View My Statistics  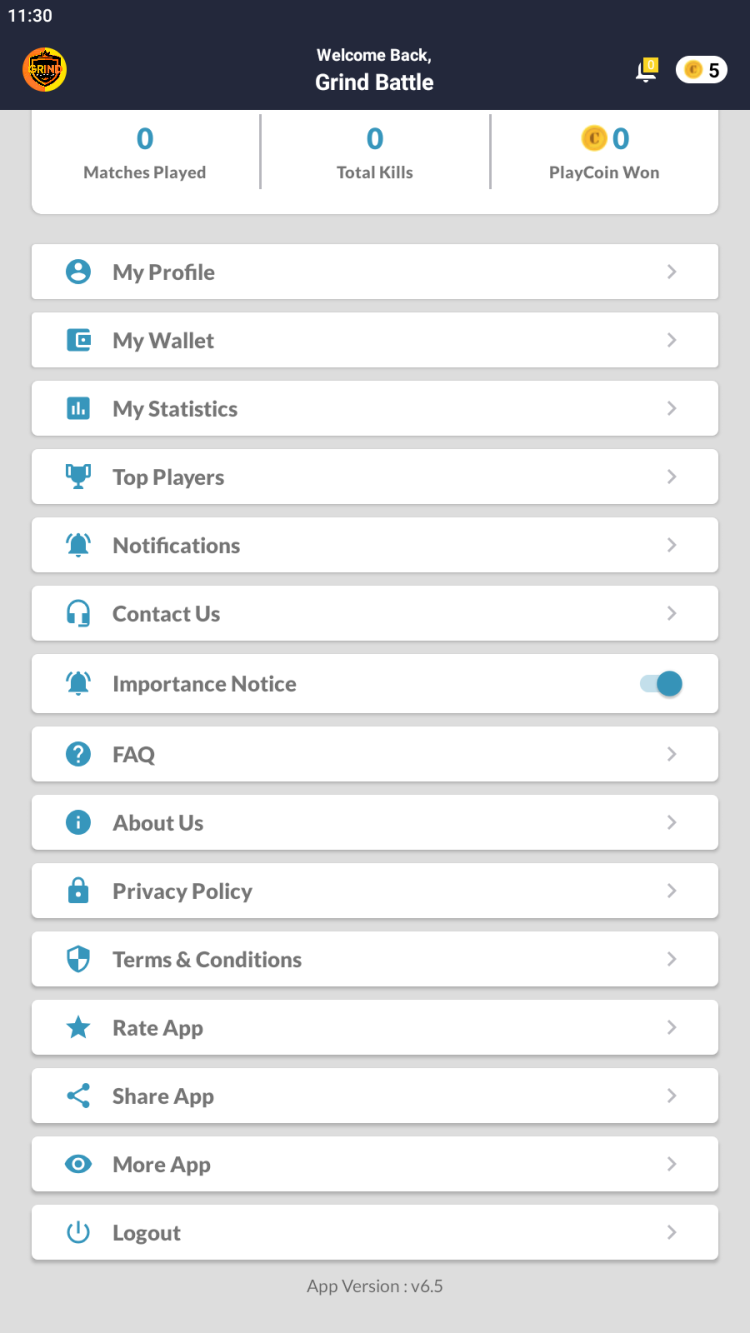[375, 408]
